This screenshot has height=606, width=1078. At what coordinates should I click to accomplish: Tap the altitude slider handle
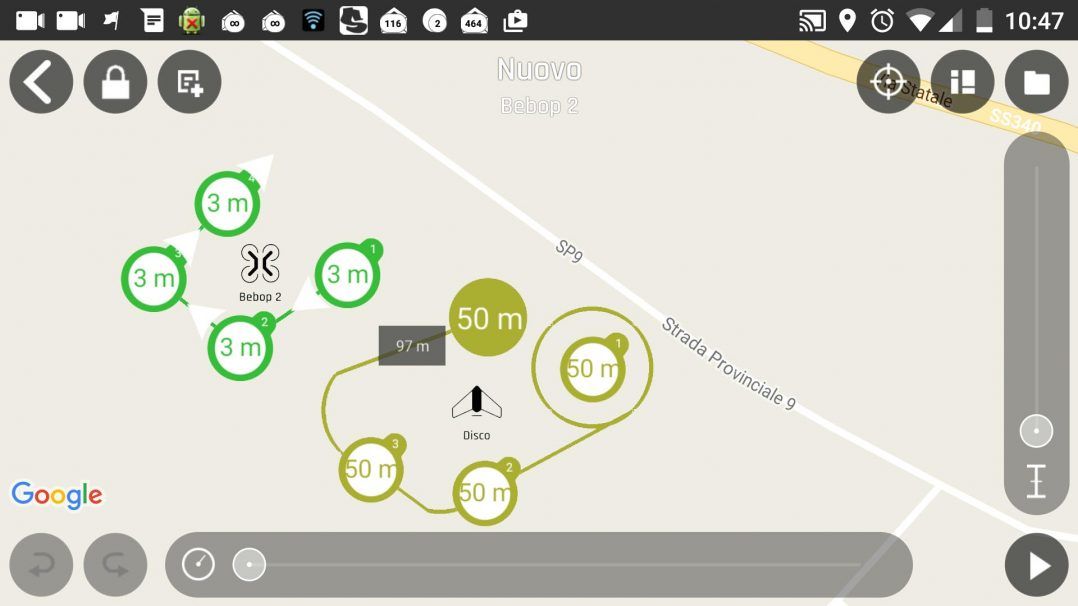(1036, 432)
